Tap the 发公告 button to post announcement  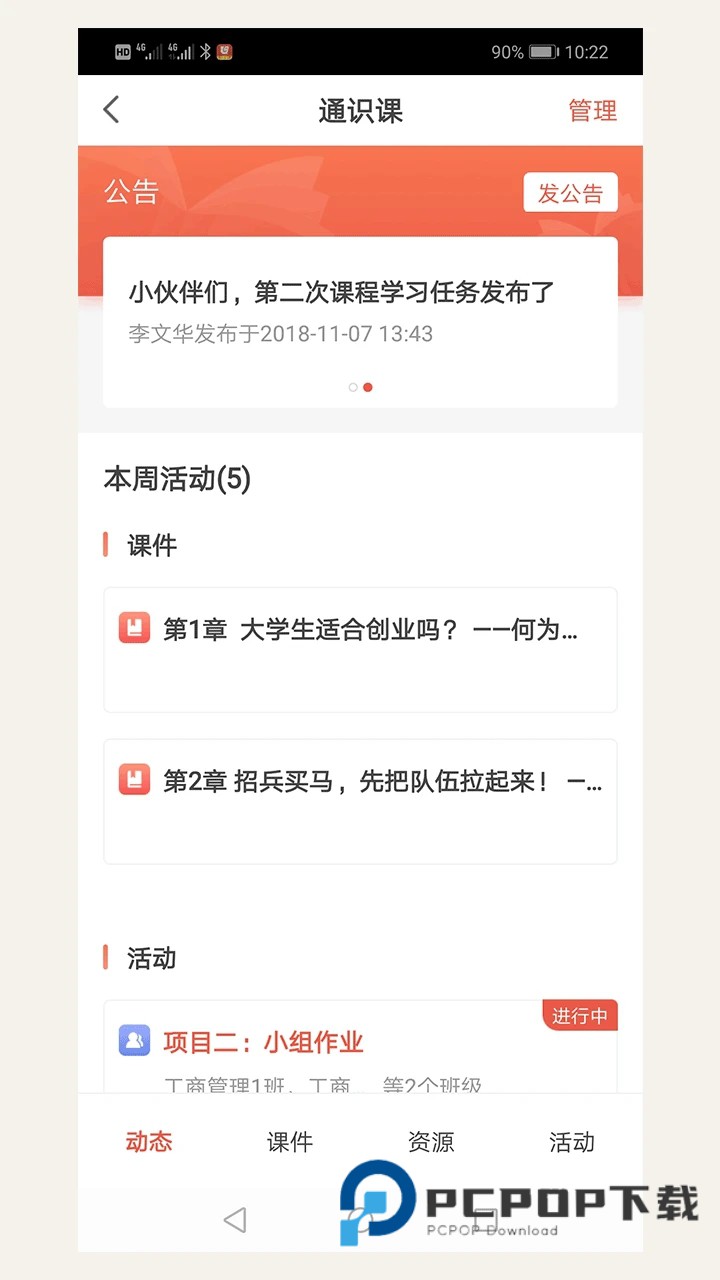(570, 192)
